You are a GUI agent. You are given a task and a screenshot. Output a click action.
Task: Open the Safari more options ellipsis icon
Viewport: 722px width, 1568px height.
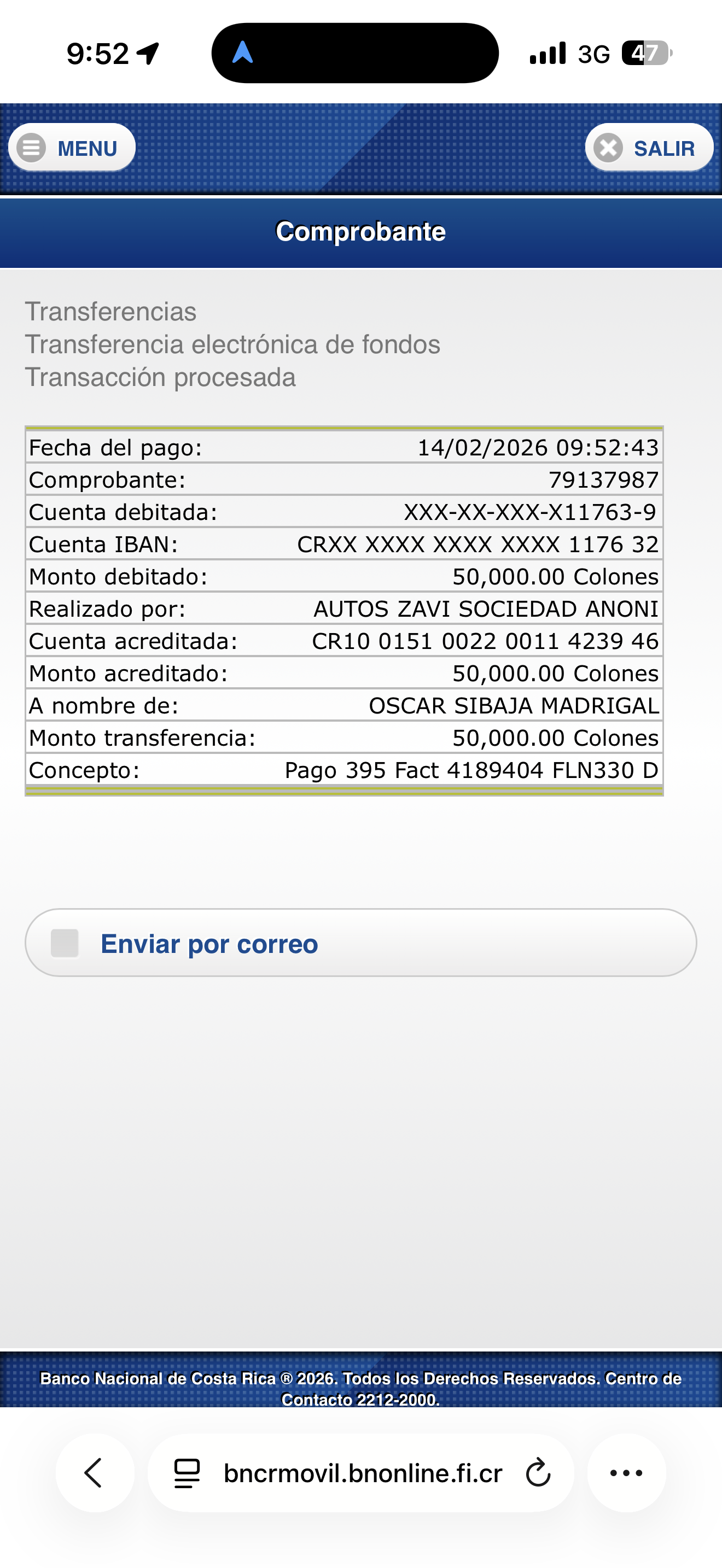point(627,1473)
